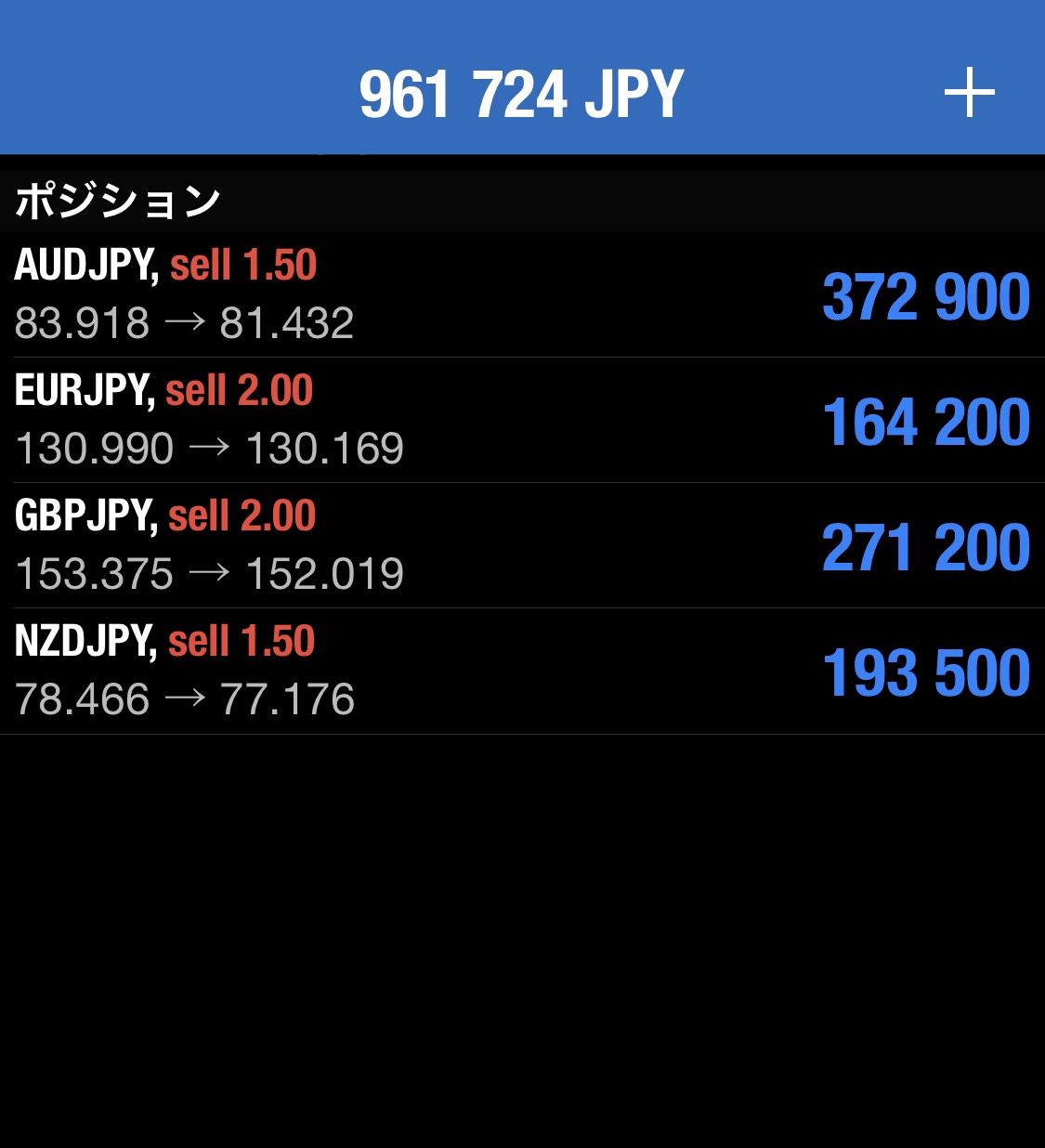
Task: Open the AUDJPY sell 1.50 position
Action: 520,294
